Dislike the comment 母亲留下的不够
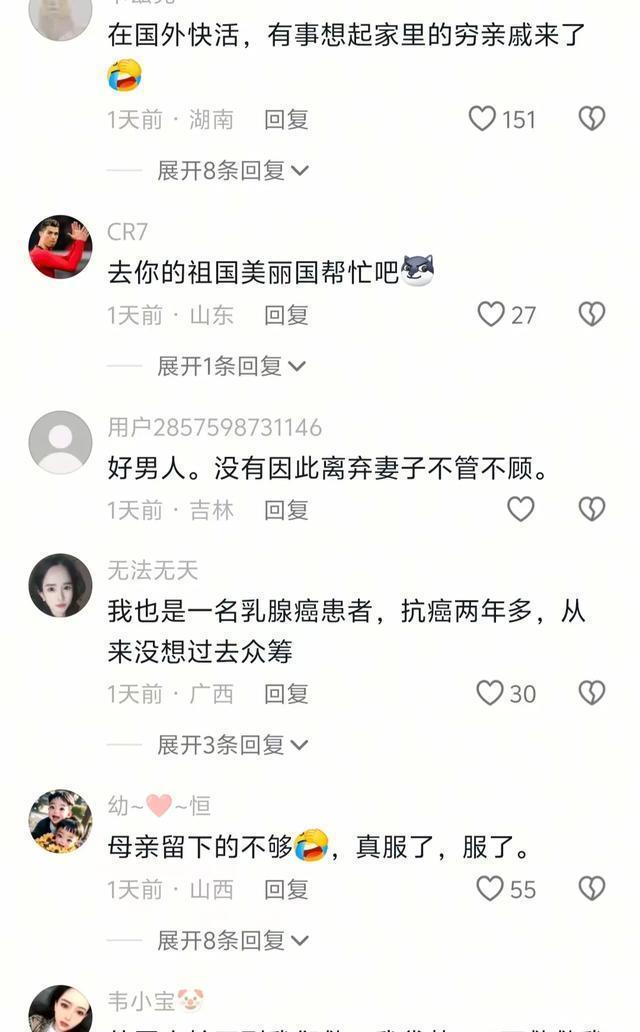 point(592,889)
